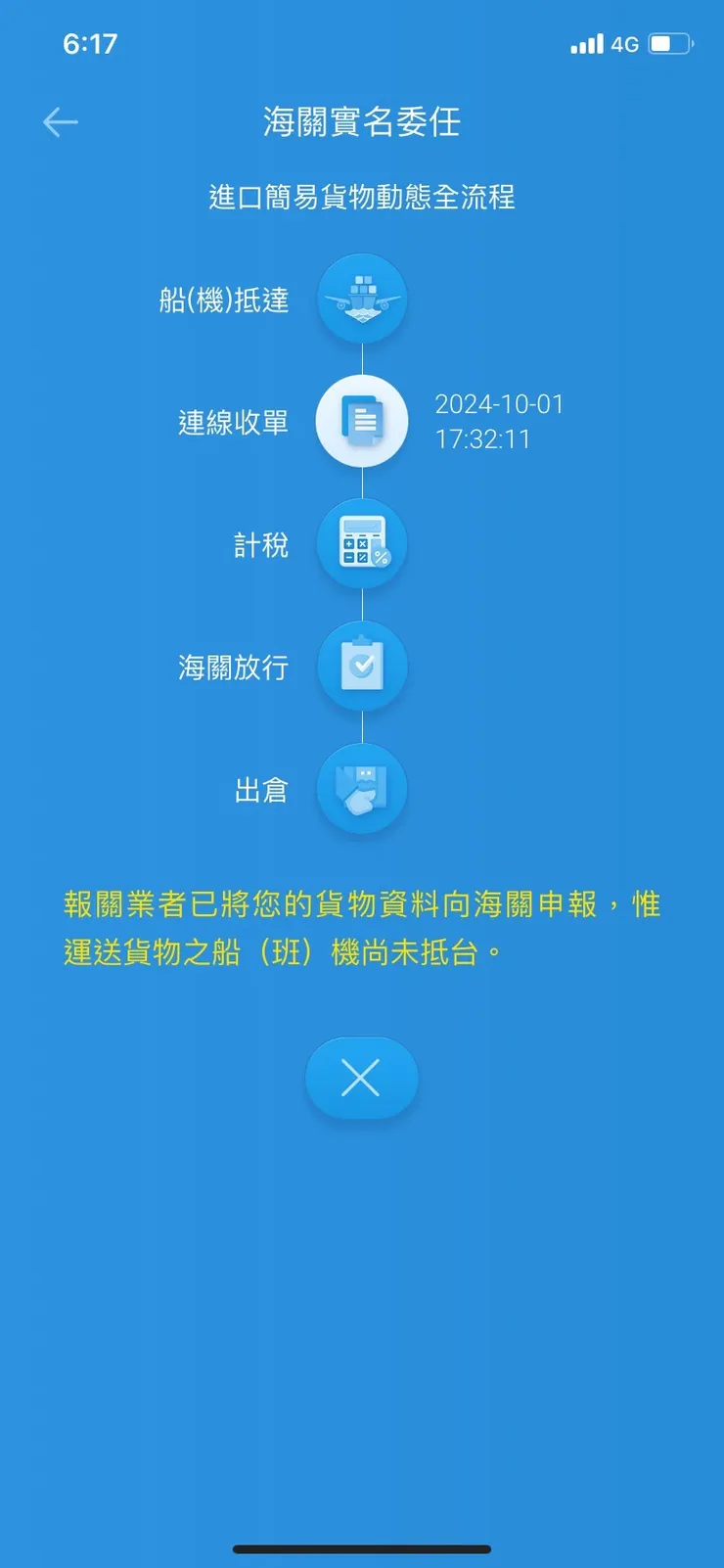Click the 海關放行 customs release clipboard icon
Viewport: 724px width, 1568px height.
362,667
